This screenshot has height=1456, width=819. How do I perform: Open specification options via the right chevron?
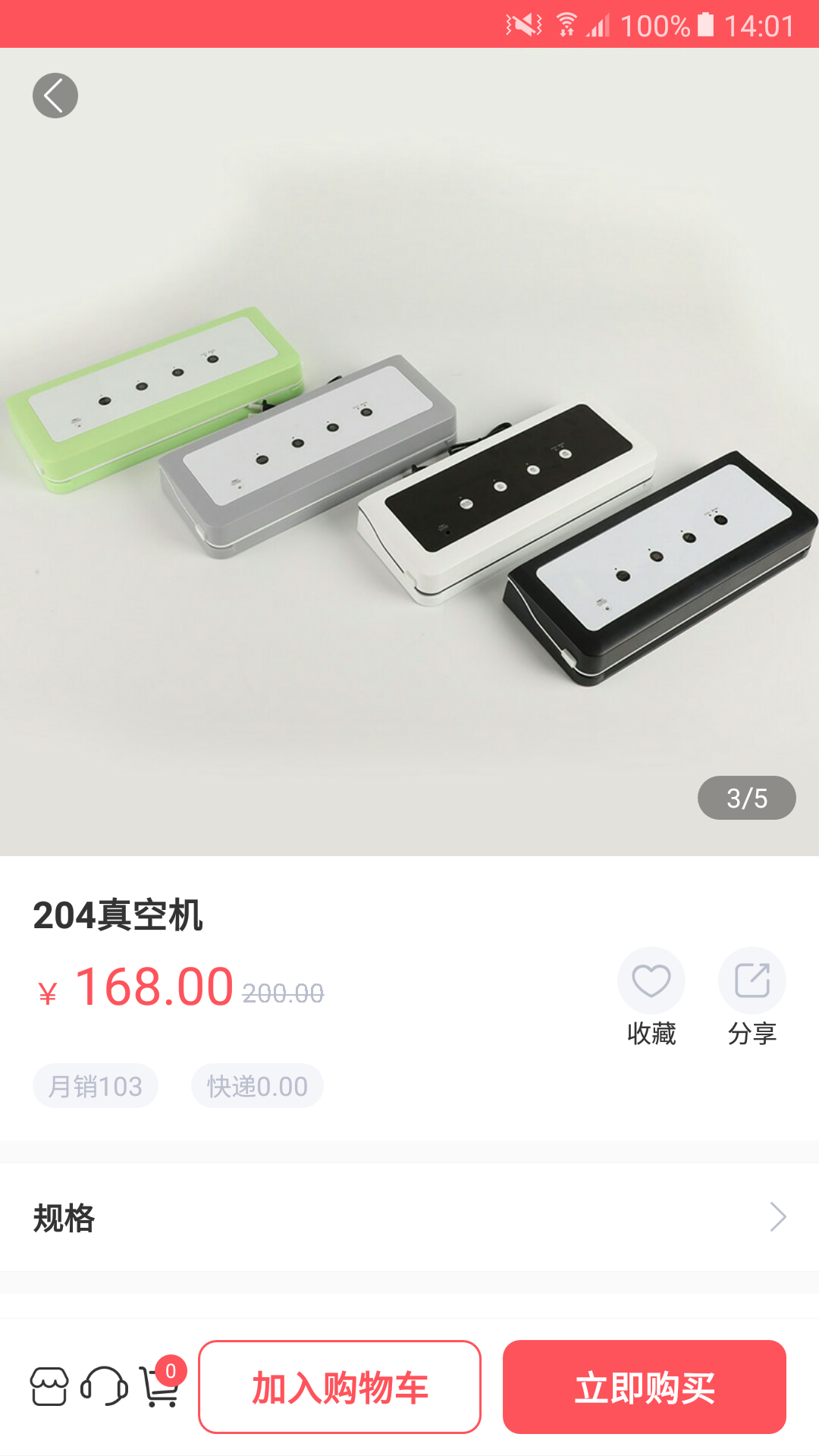click(x=777, y=1216)
